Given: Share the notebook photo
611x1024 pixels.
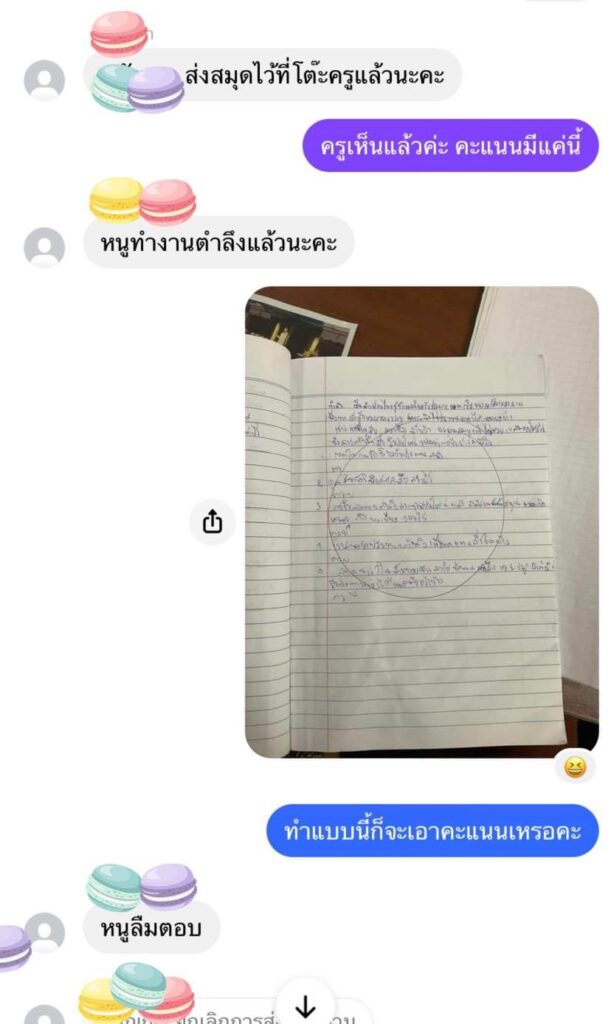Looking at the screenshot, I should coord(212,521).
